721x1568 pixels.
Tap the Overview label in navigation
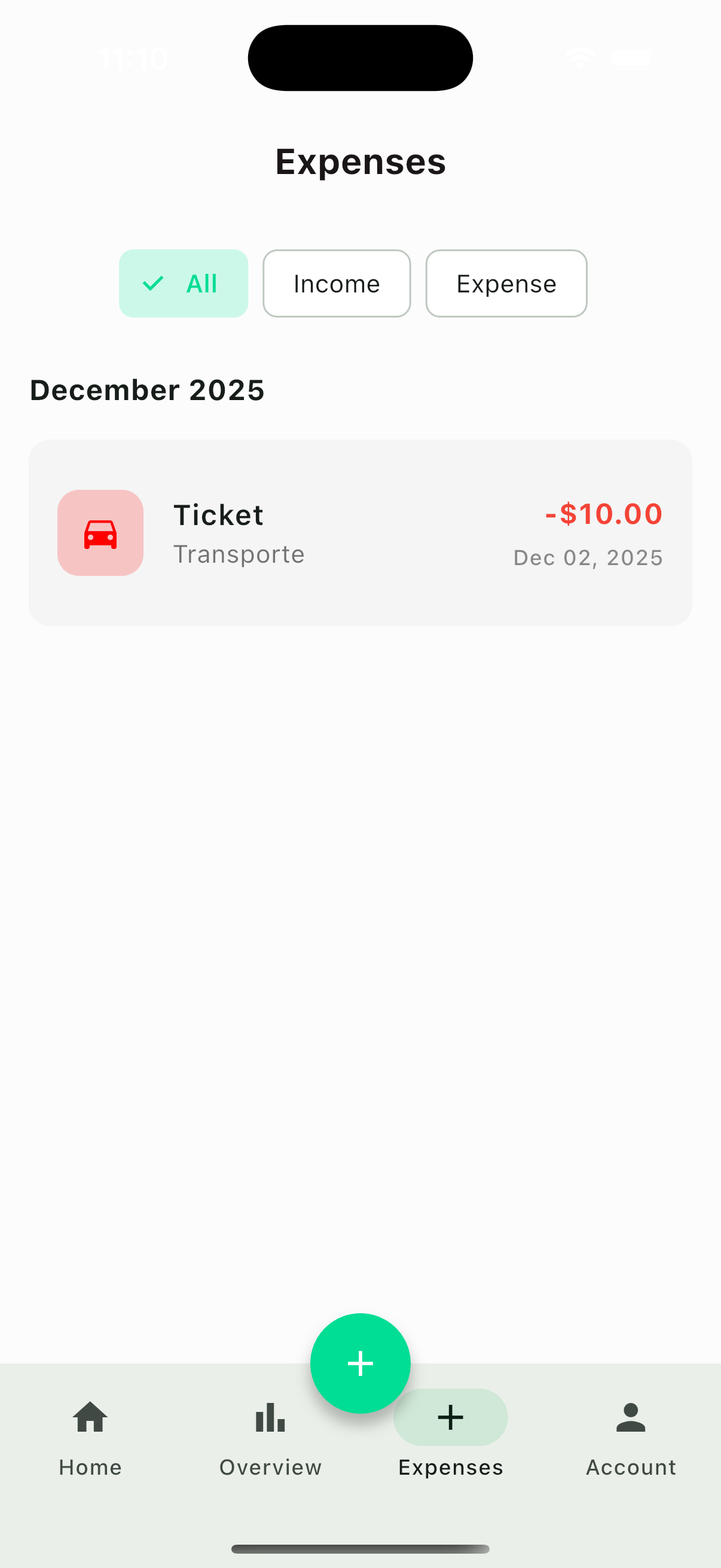(270, 1467)
